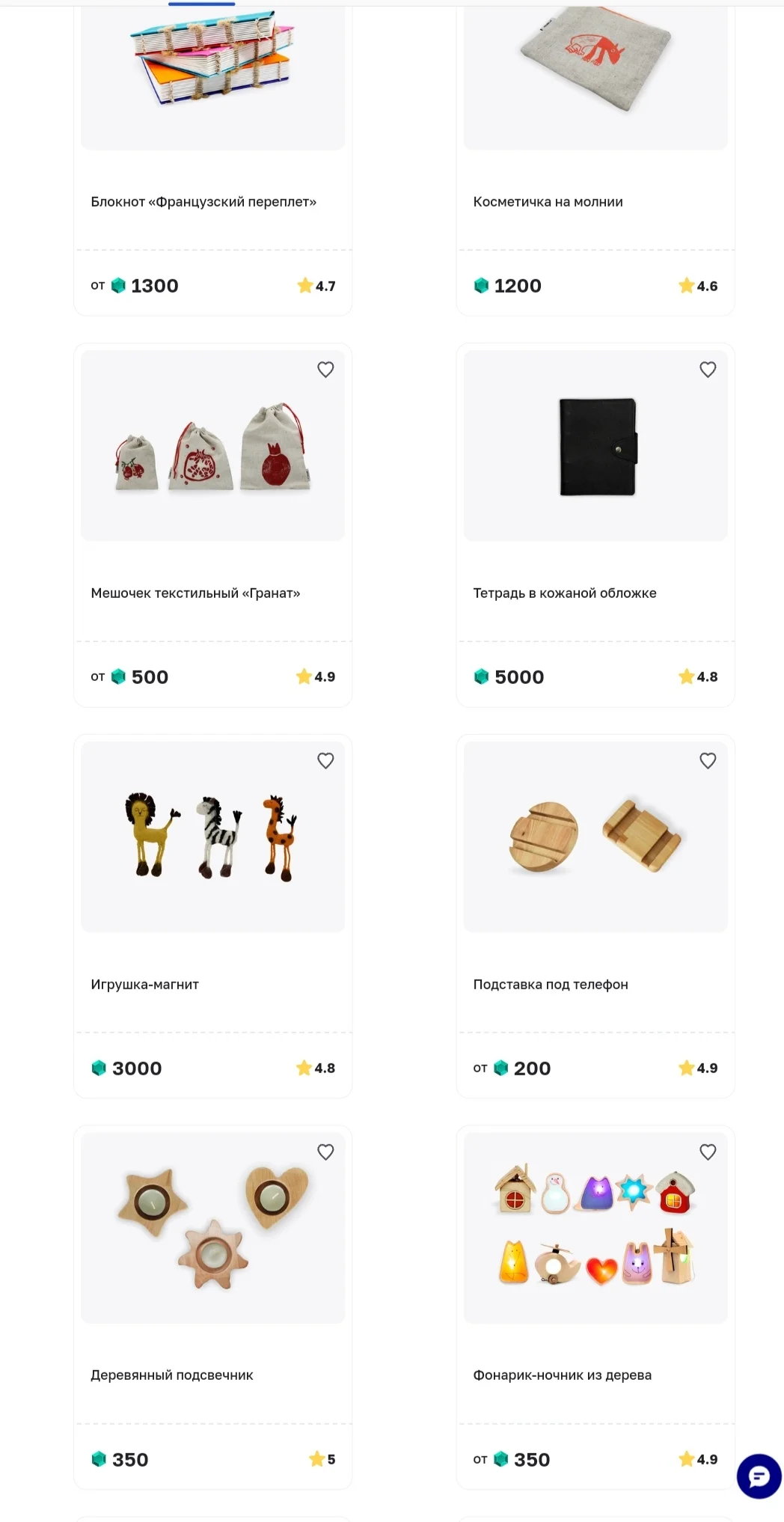Favorite the Фонарик-ночник из дерева item
Screen dimensions: 784x1522
coord(708,1152)
